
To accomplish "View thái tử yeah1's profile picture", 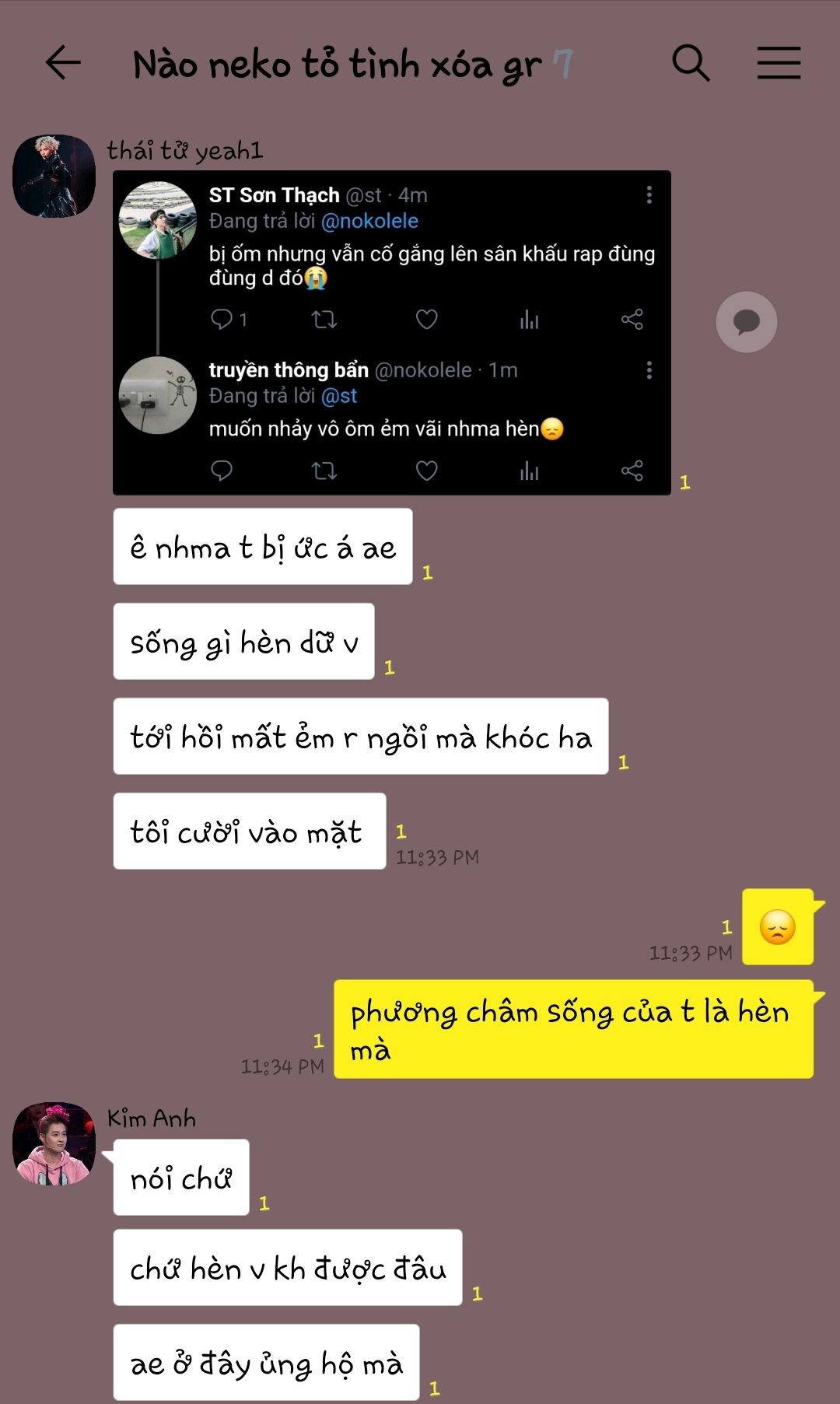I will tap(54, 176).
